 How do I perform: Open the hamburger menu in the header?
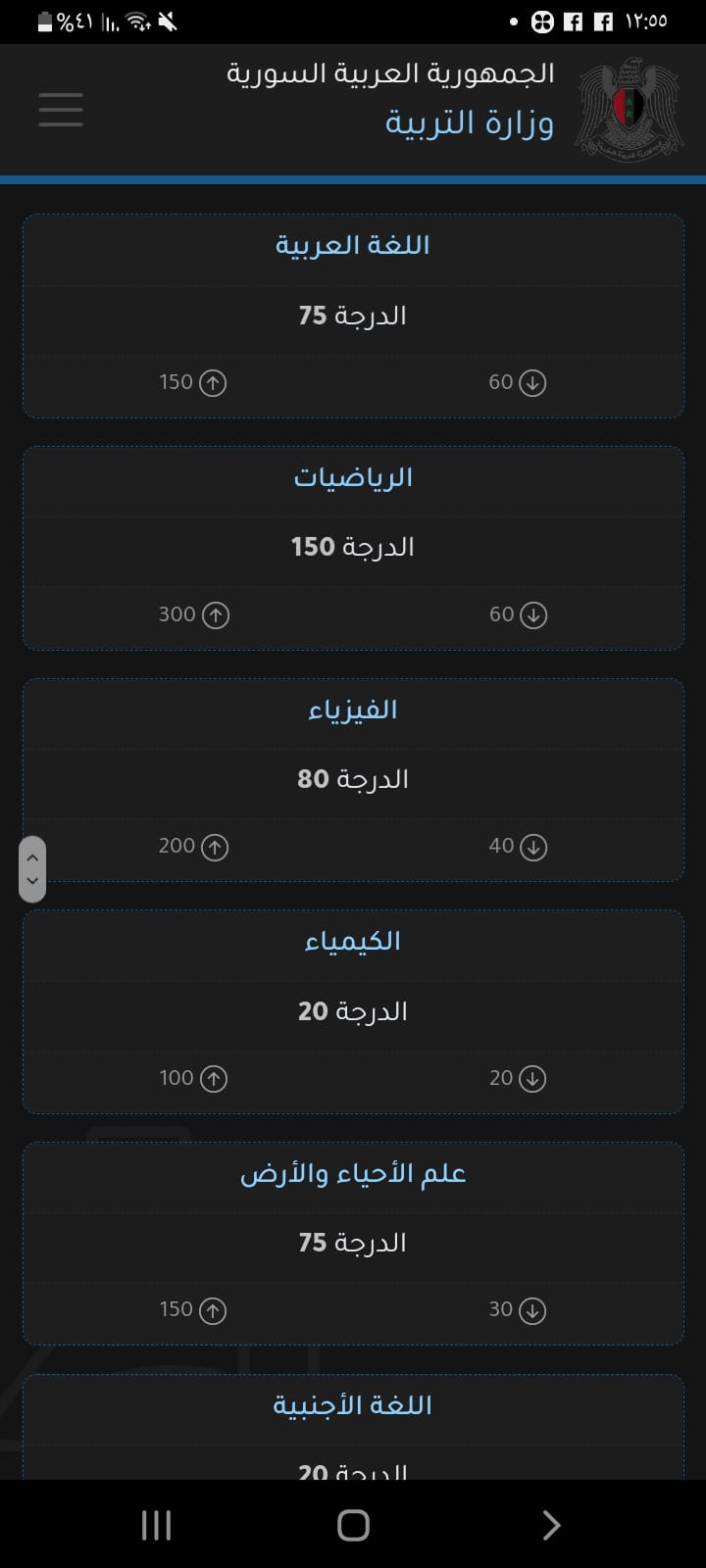[x=61, y=110]
